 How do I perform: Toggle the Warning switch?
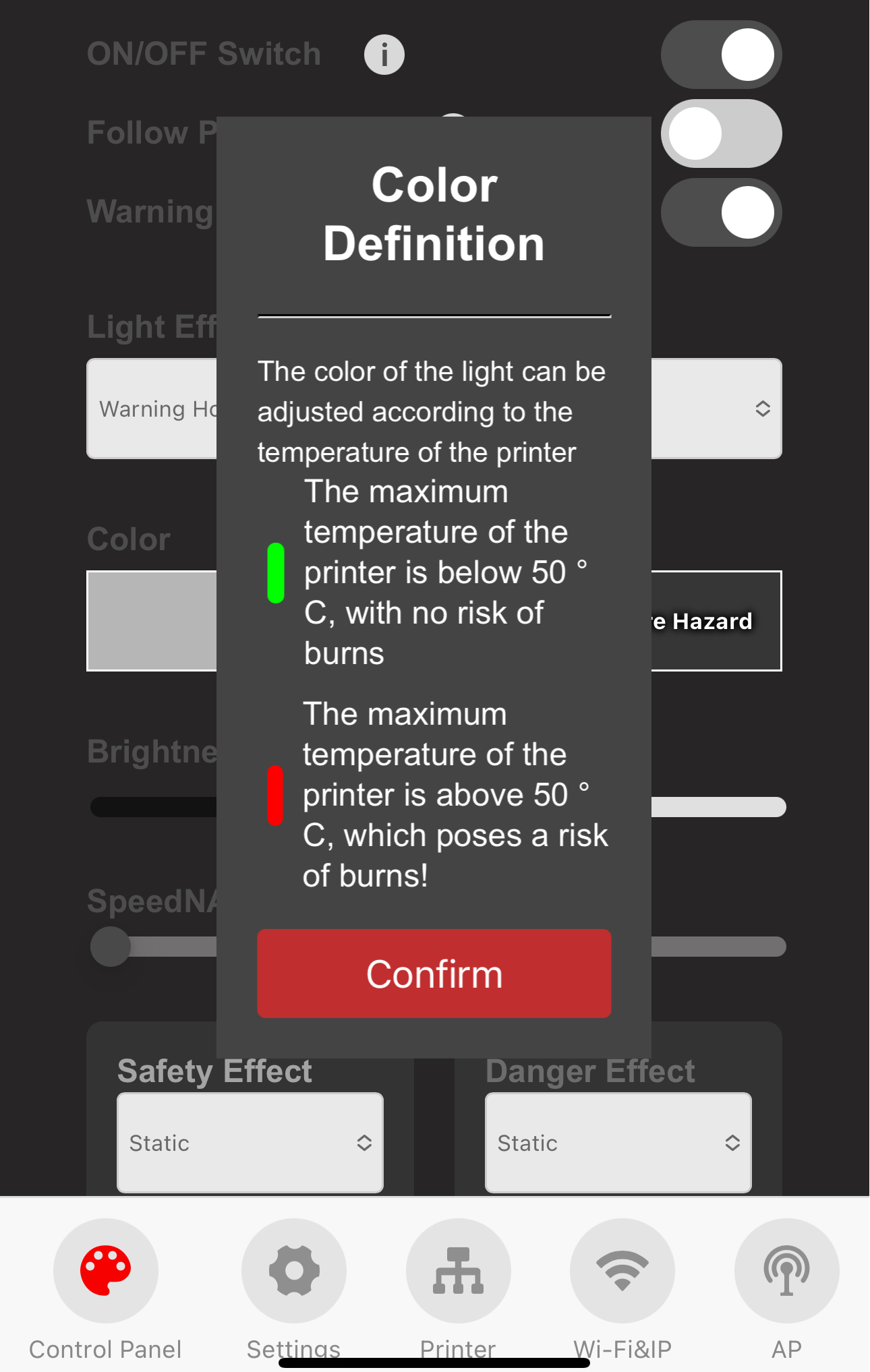721,212
